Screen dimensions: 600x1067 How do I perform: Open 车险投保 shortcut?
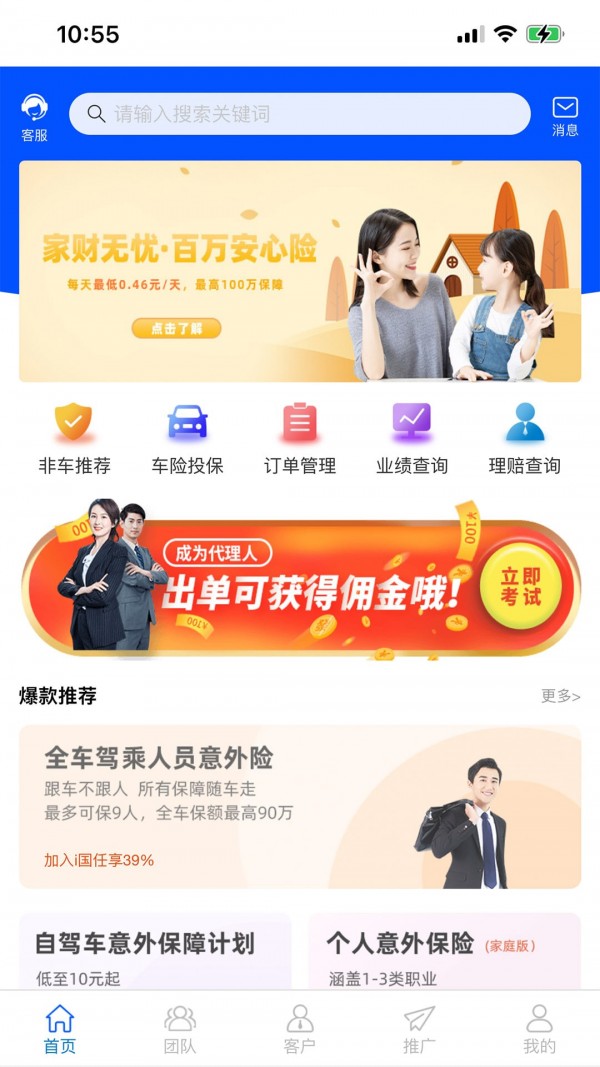[x=187, y=438]
